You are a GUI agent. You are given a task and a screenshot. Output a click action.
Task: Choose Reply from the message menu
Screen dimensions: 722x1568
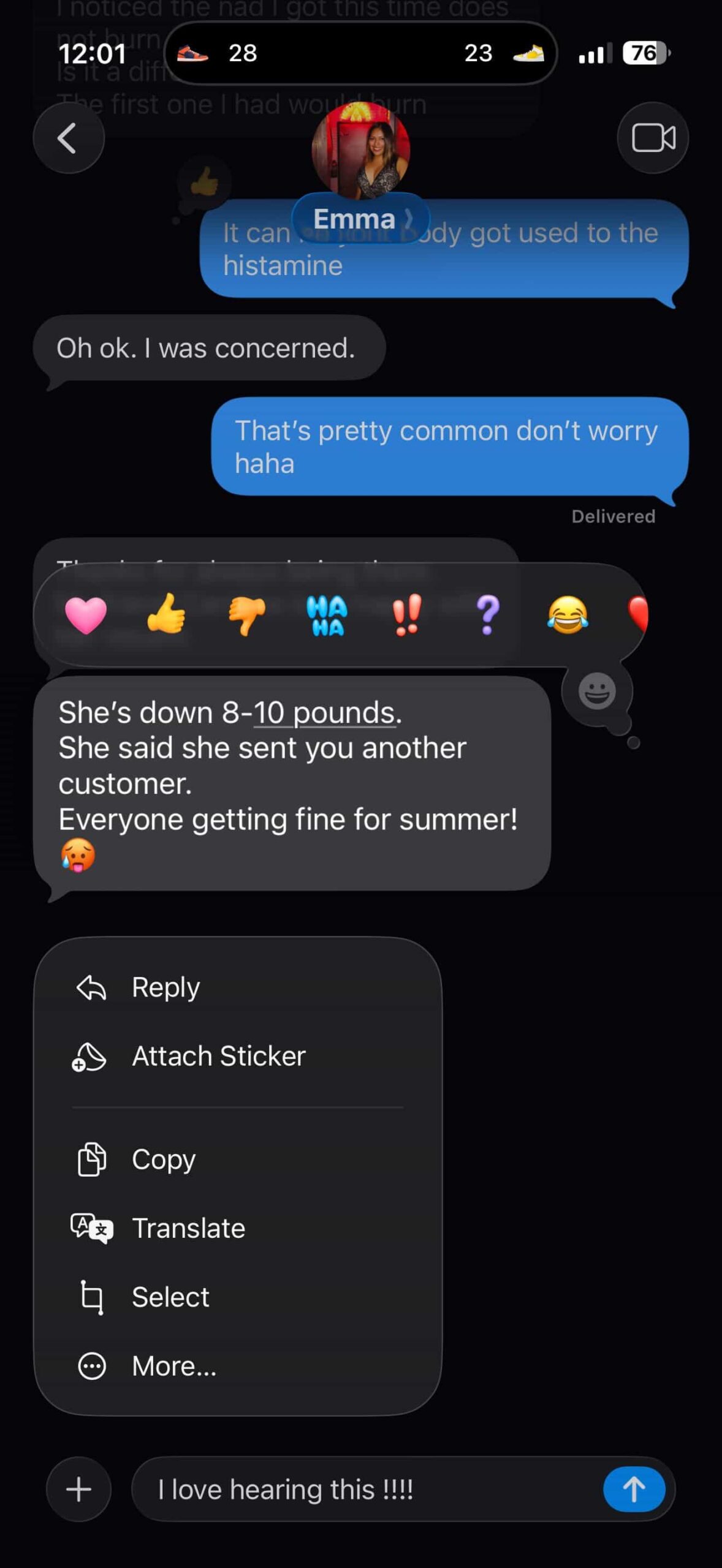tap(165, 987)
